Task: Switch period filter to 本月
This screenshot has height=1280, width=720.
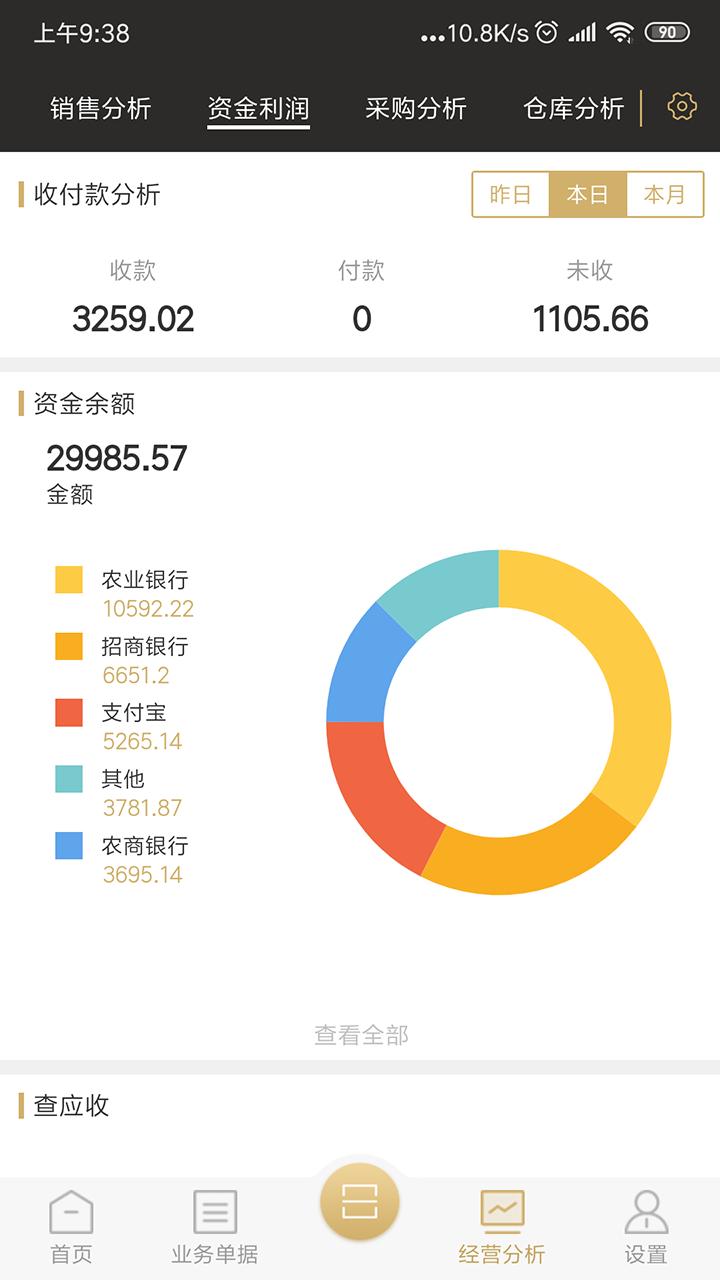Action: 665,194
